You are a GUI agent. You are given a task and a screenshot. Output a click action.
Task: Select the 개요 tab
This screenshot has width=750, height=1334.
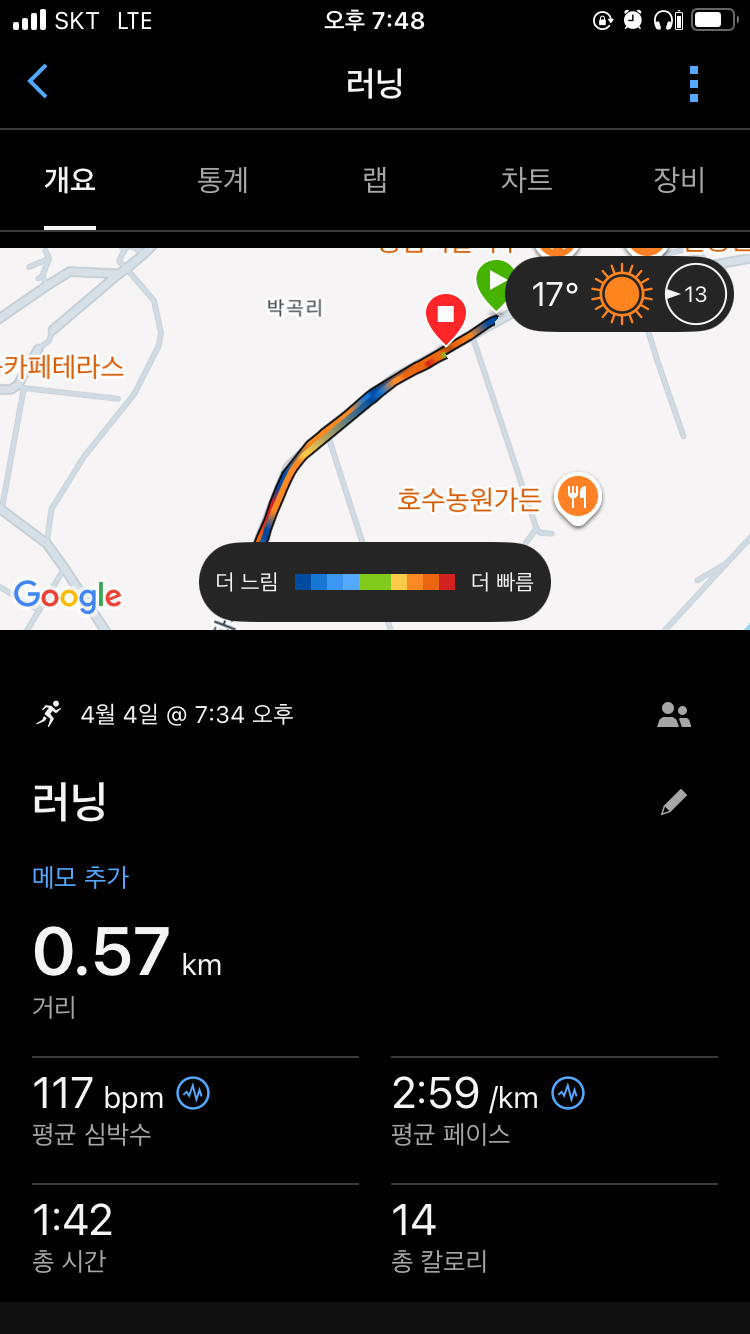coord(70,181)
